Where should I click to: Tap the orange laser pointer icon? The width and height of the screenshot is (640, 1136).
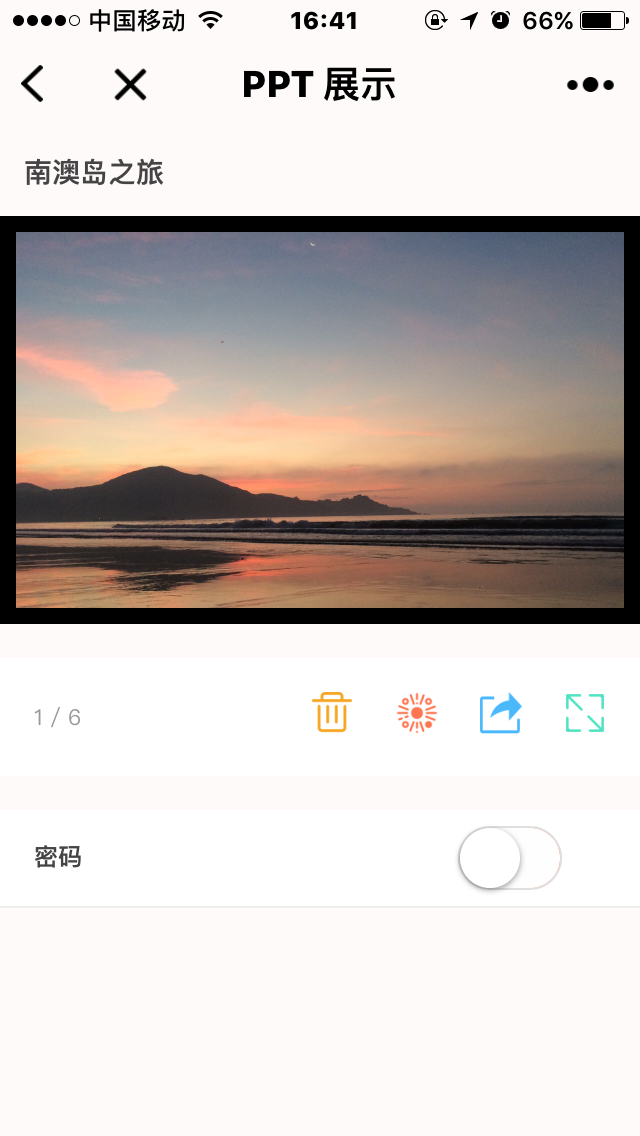[416, 713]
